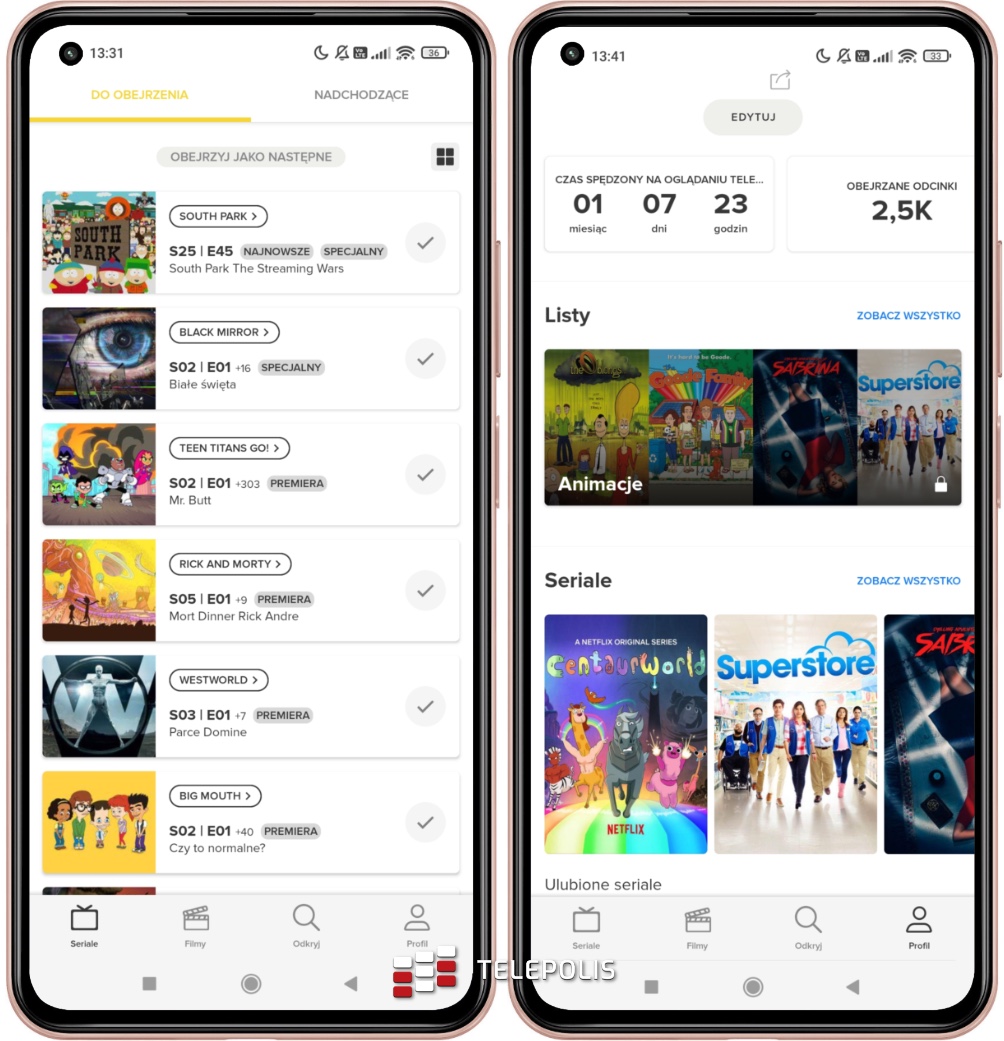Open the Animacje list card
Viewport: 1004px width, 1041px height.
[x=752, y=427]
